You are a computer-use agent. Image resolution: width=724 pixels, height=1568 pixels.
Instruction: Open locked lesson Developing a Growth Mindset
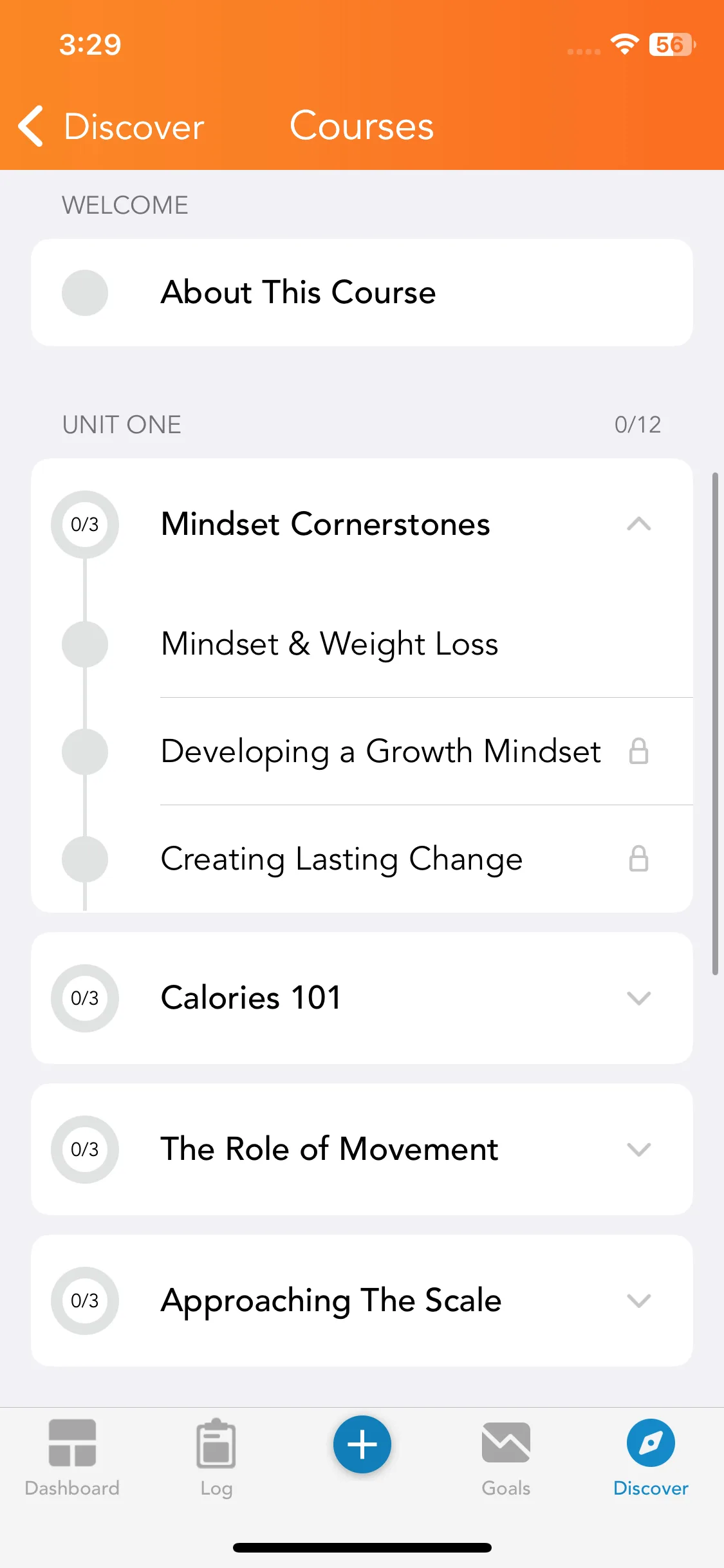coord(381,751)
